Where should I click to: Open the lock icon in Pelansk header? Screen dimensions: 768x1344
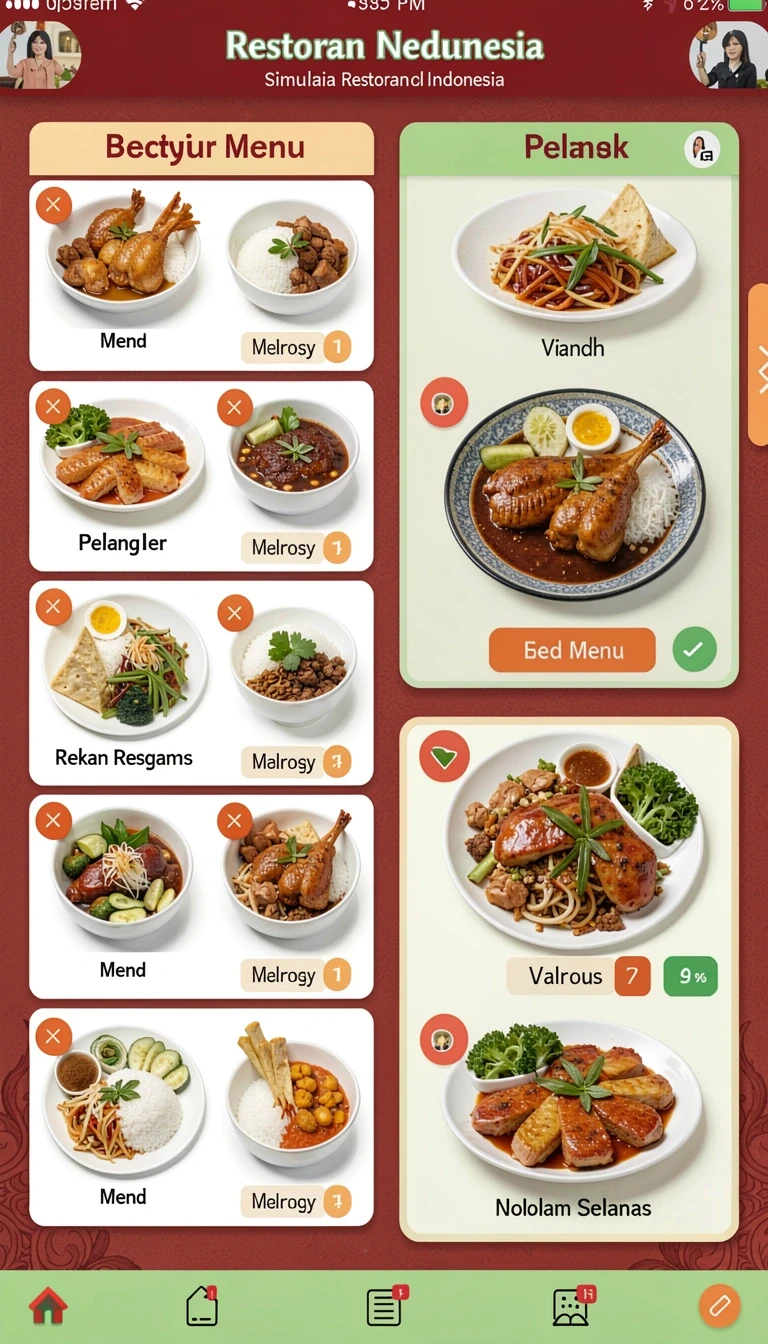pos(702,150)
